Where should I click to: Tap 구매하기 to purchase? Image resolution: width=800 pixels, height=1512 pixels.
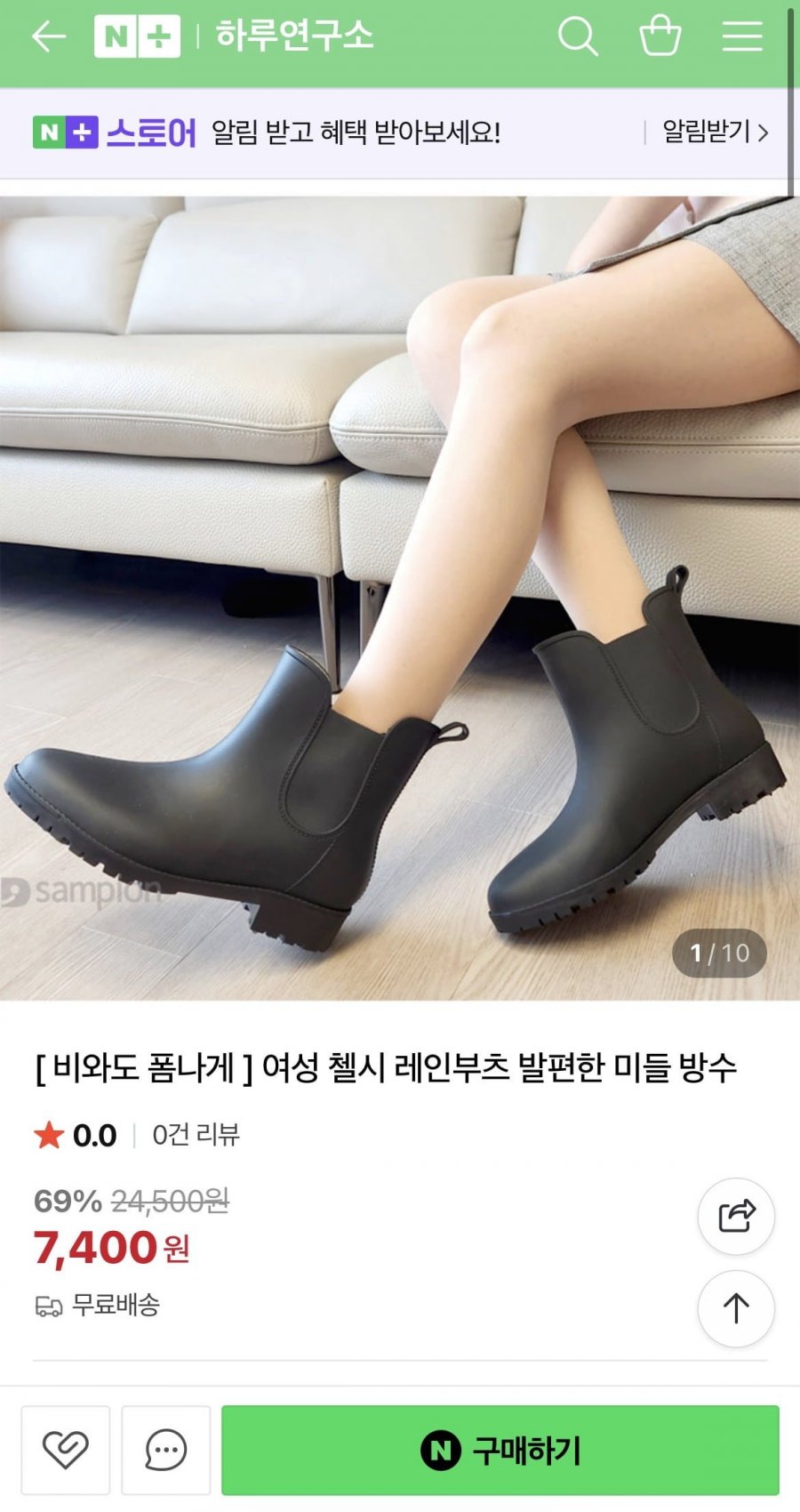(500, 1451)
